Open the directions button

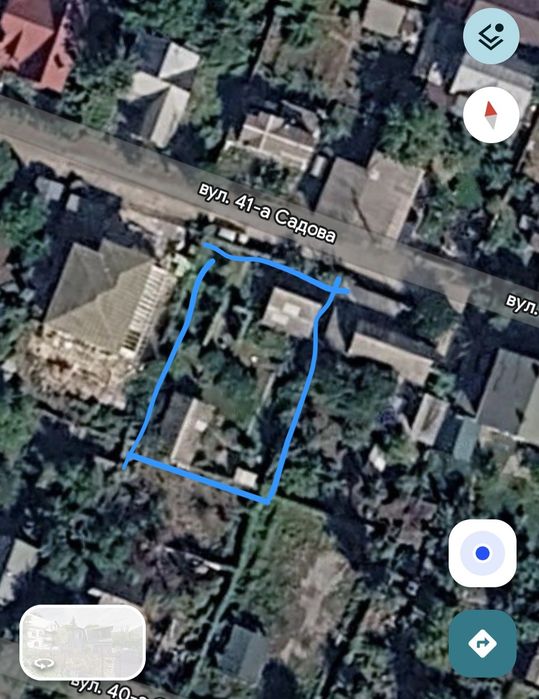[x=482, y=643]
